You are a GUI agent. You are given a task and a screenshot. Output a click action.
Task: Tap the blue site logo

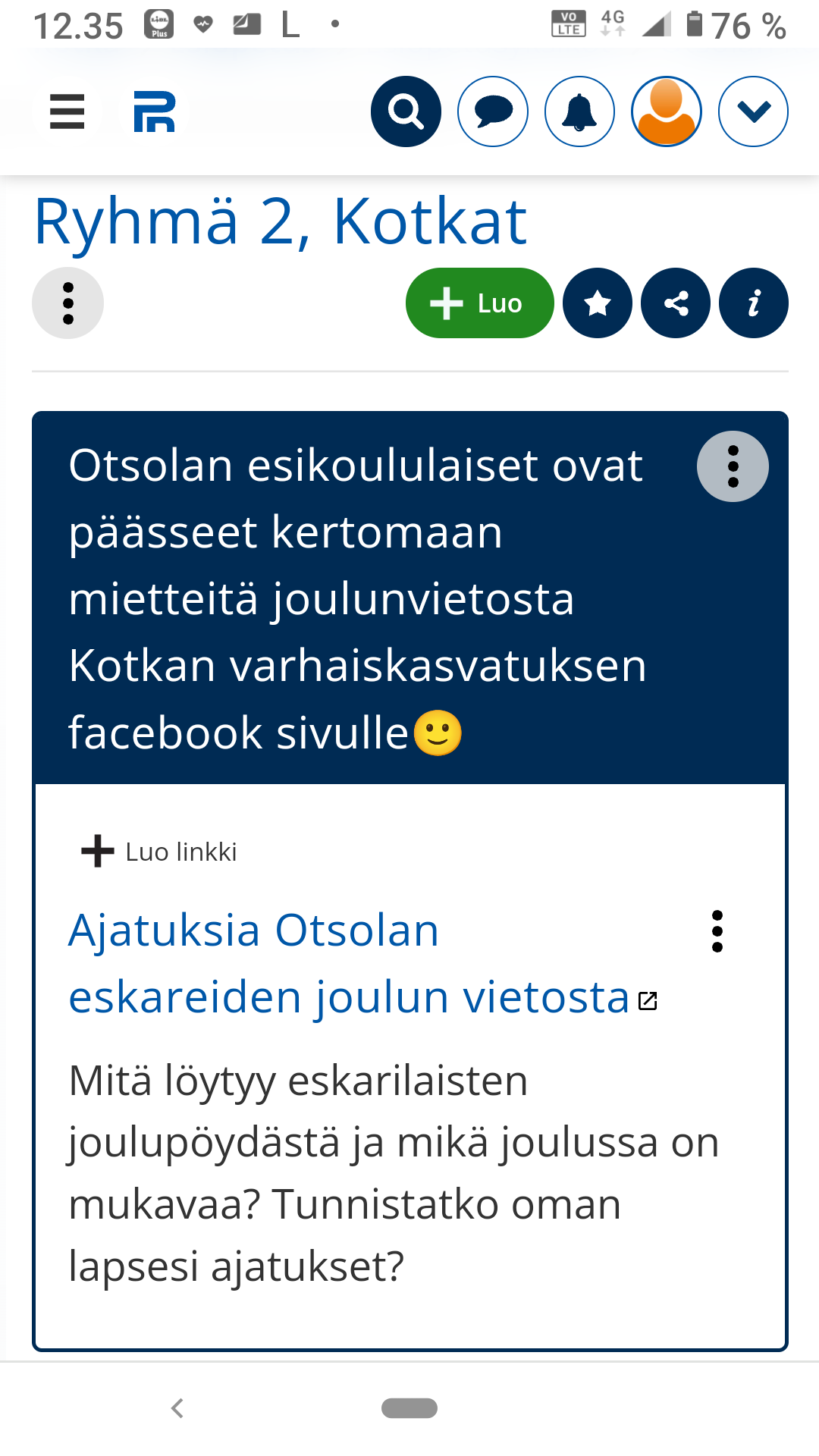coord(154,112)
